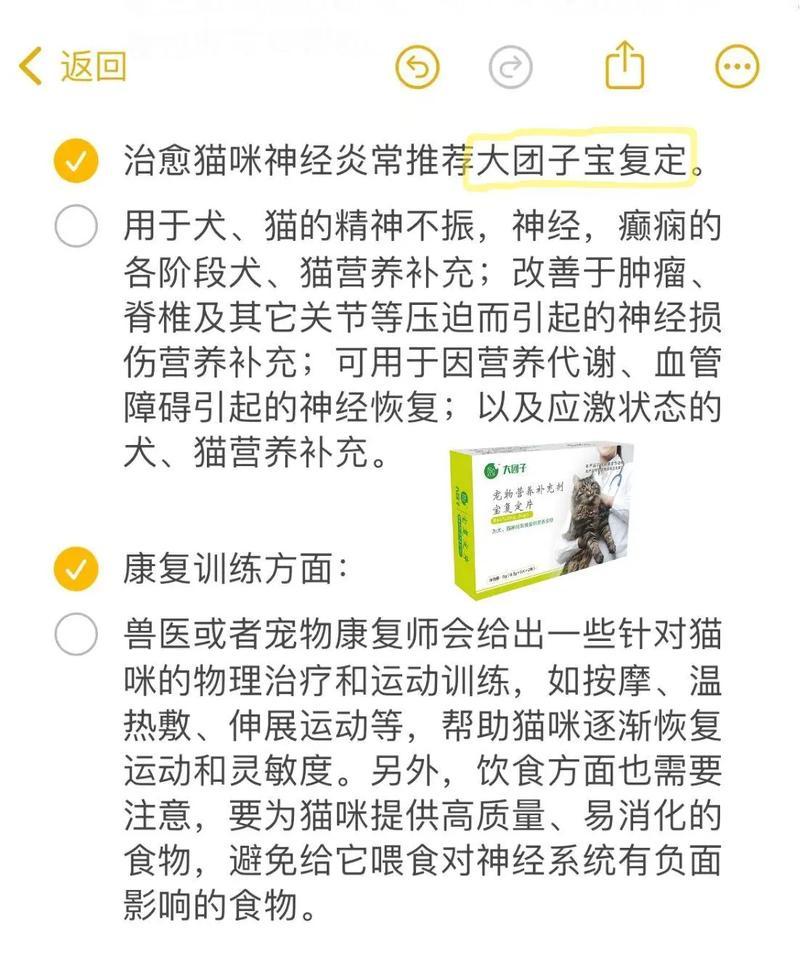Check the 兽医或者宠物康复师 checklist item

tap(76, 634)
